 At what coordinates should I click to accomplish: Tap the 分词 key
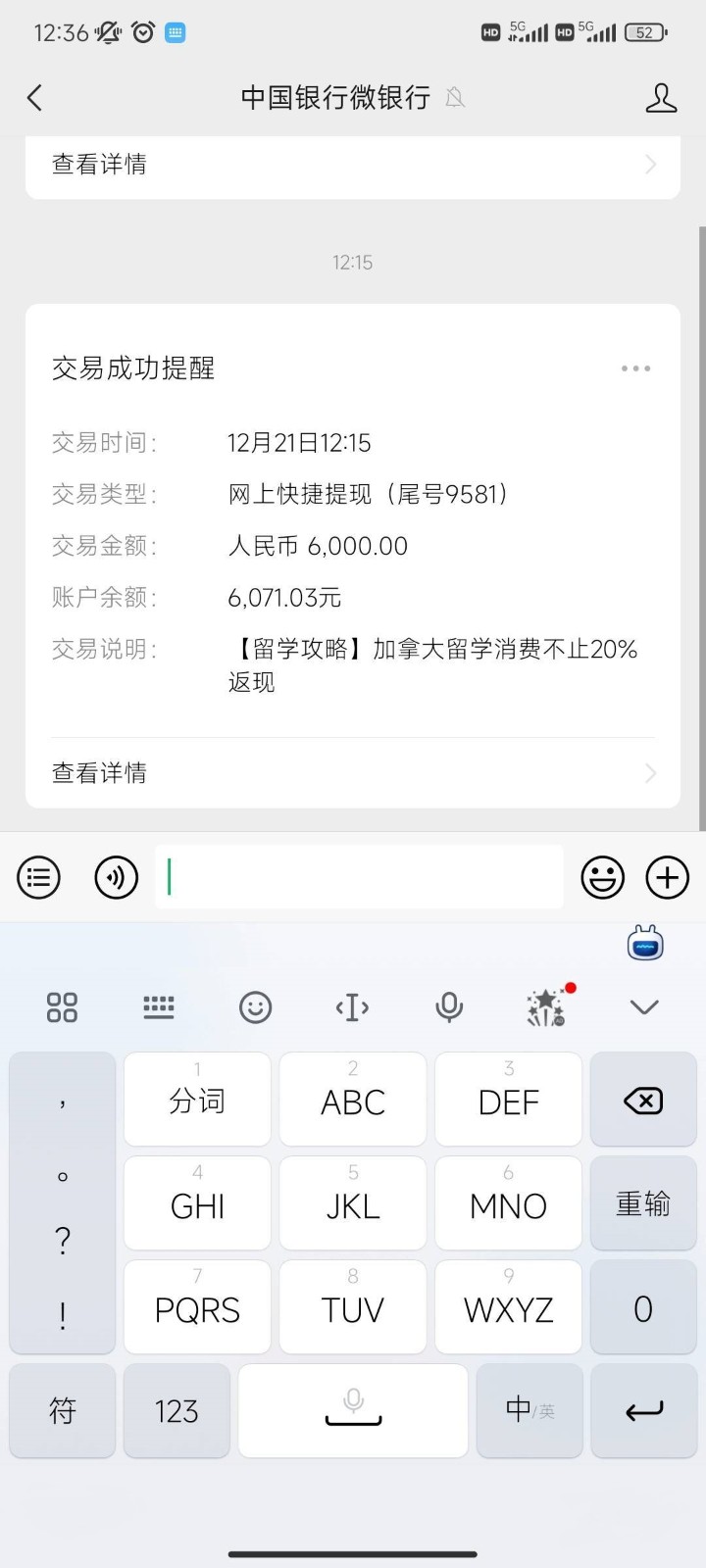pos(197,1100)
